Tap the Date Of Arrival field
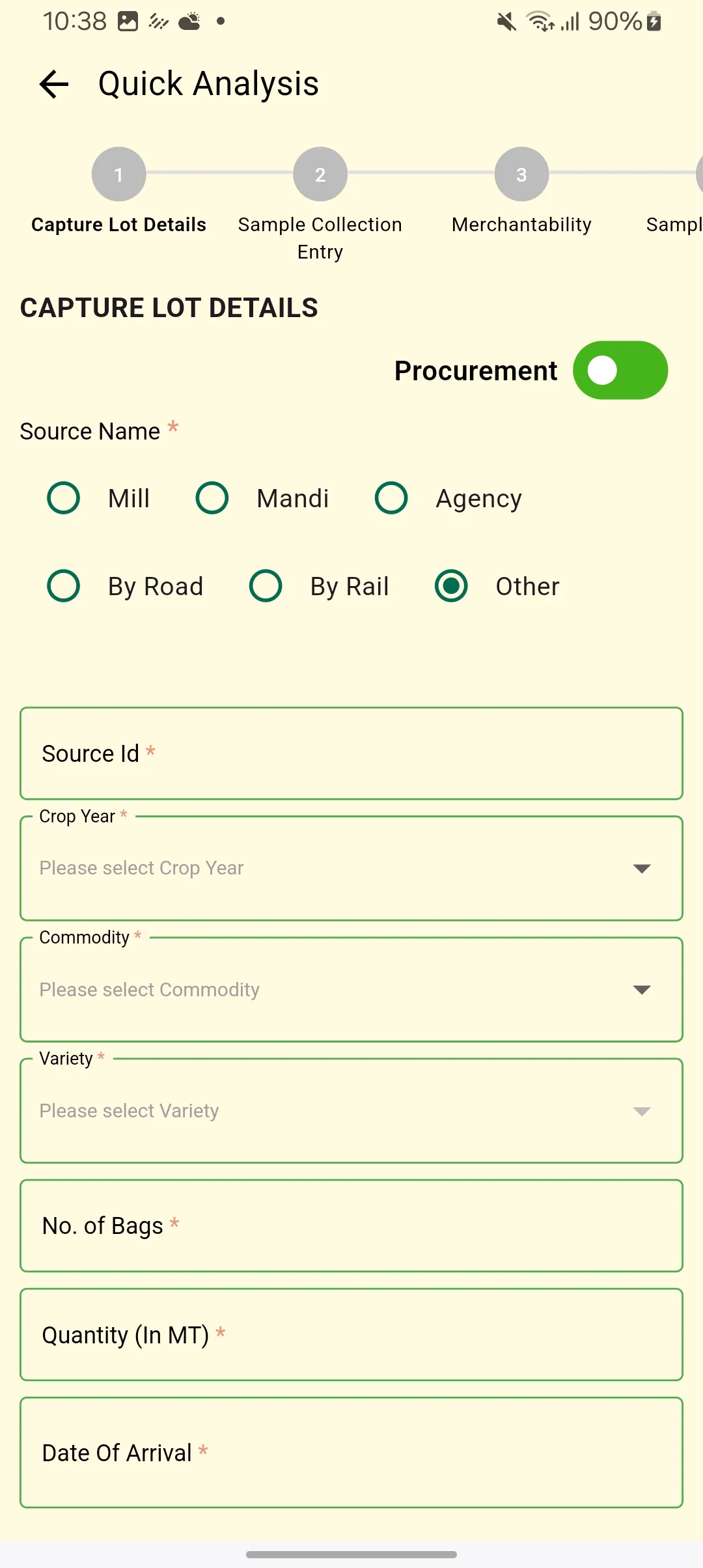The width and height of the screenshot is (703, 1568). coord(351,1453)
